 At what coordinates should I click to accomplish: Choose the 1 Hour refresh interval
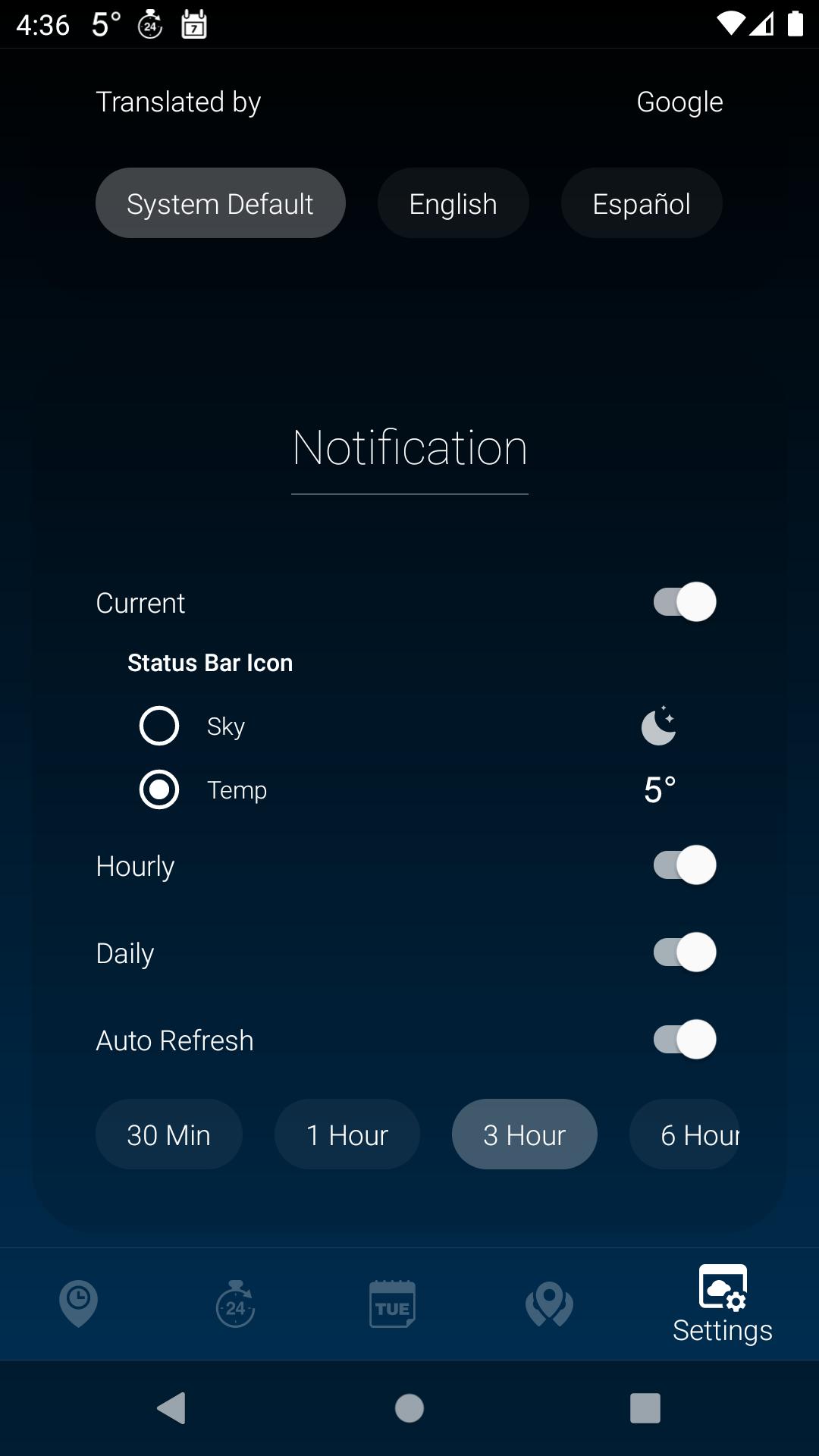347,1134
